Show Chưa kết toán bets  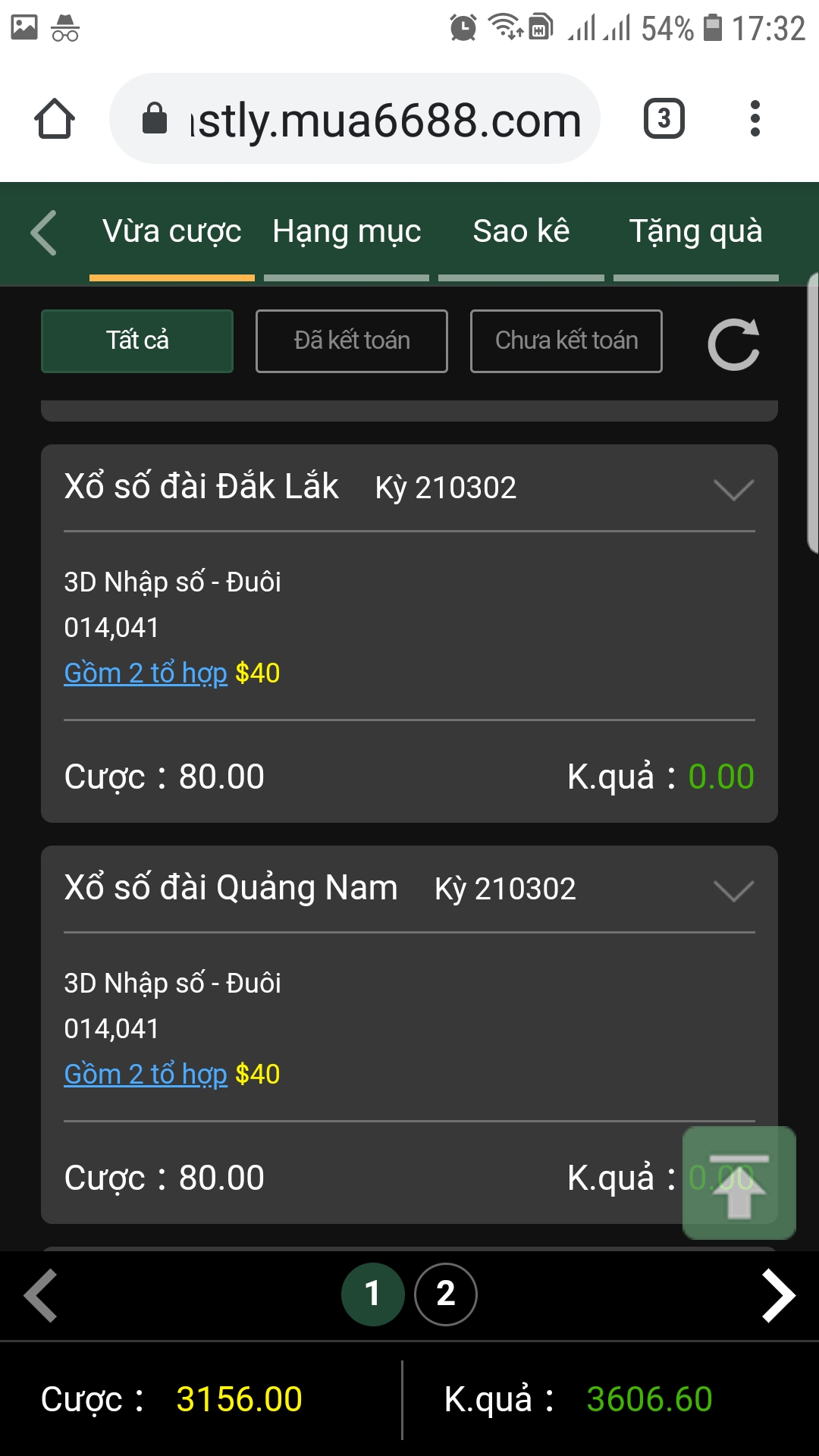coord(566,341)
